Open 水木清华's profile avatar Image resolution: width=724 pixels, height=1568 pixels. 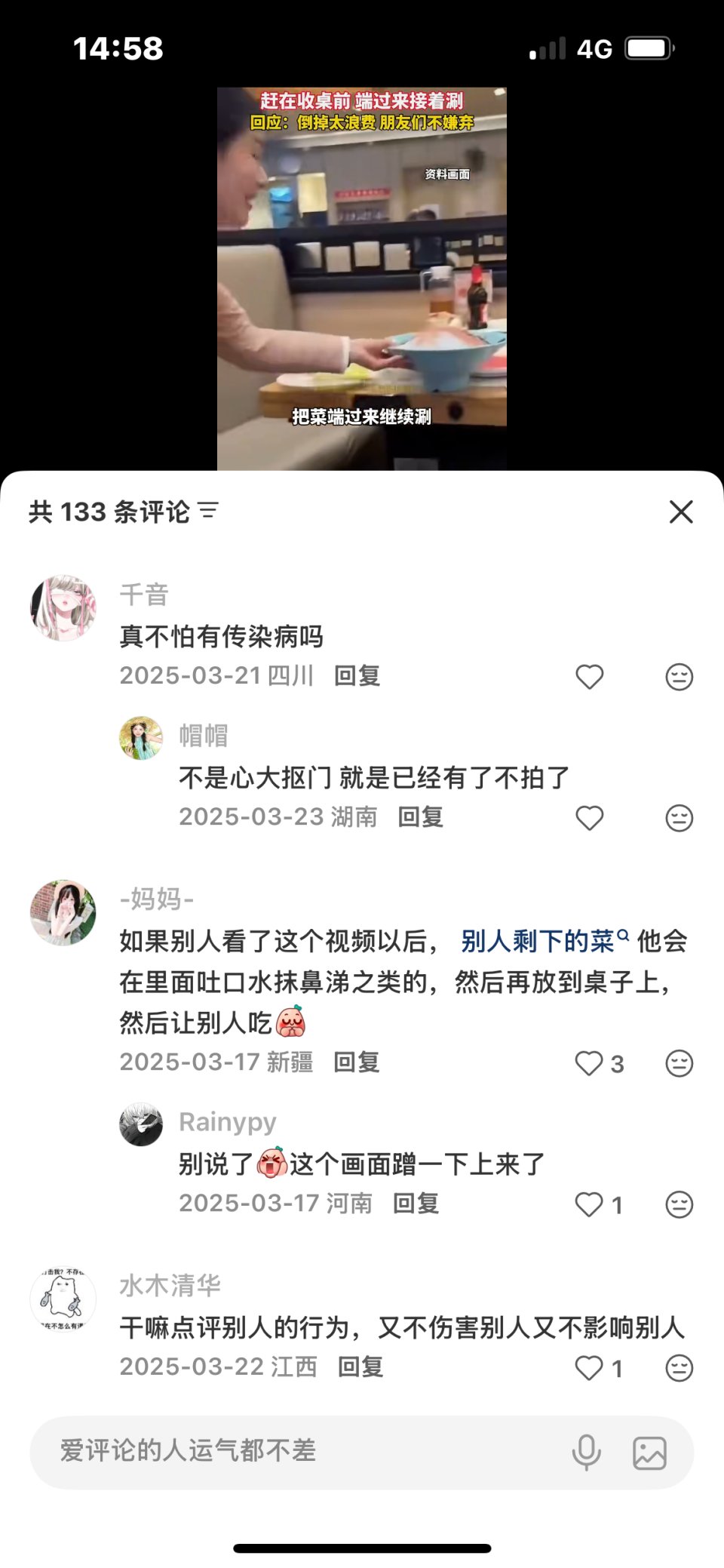(x=63, y=1299)
